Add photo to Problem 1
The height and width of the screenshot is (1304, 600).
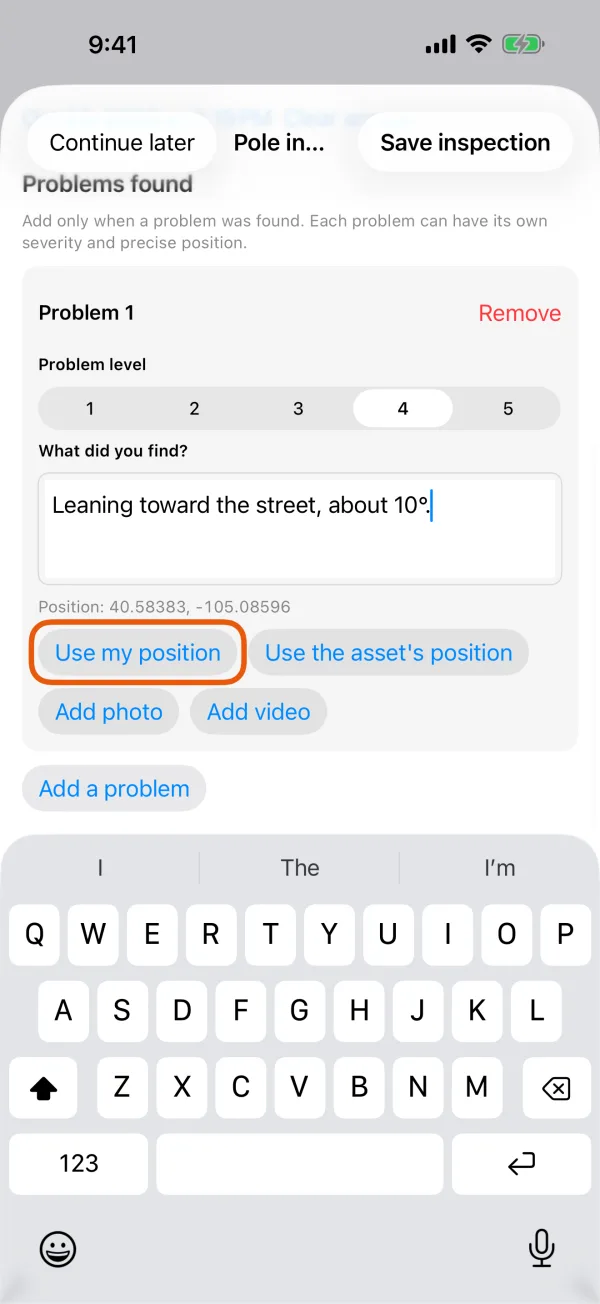(x=109, y=712)
